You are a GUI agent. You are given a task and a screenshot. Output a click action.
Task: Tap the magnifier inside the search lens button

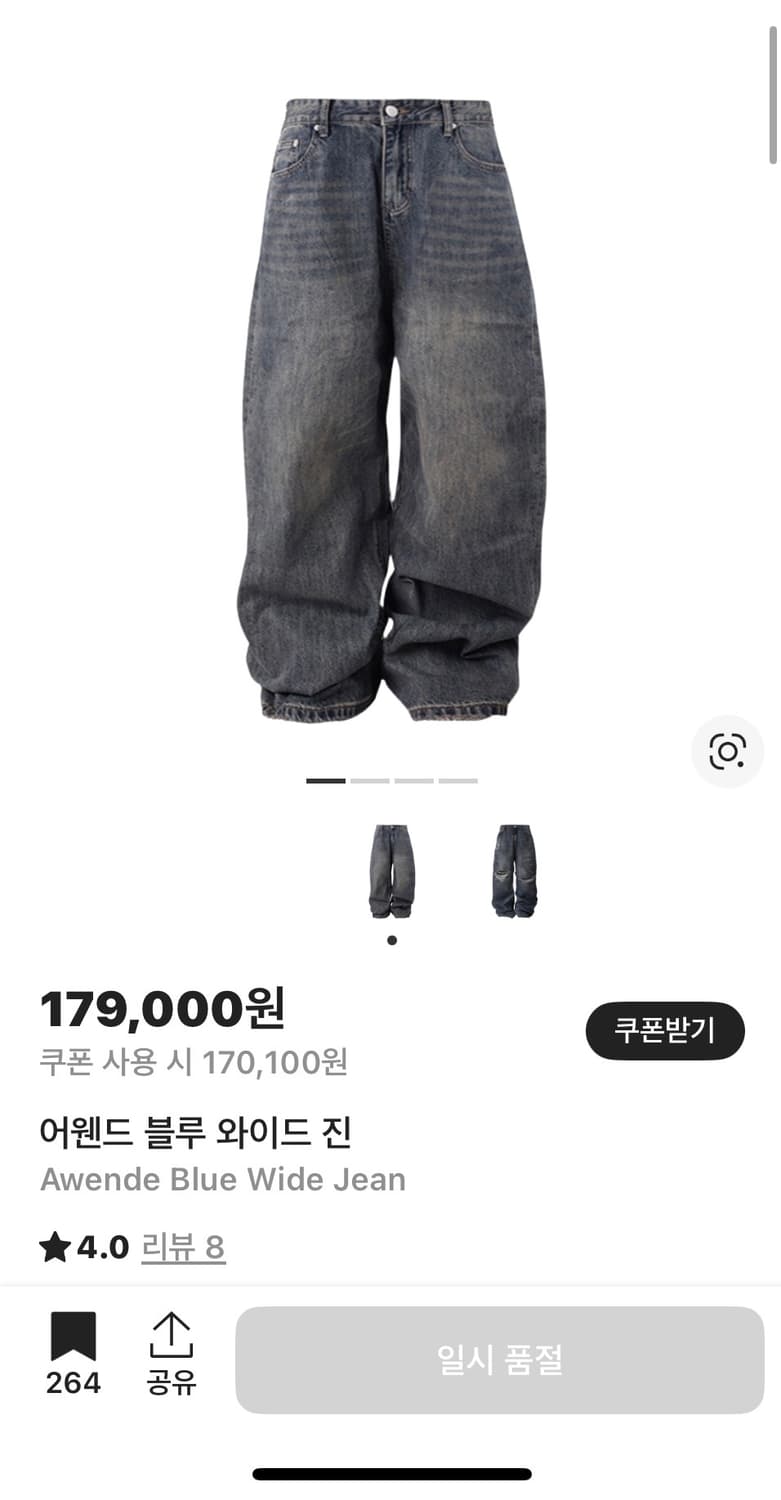click(728, 751)
